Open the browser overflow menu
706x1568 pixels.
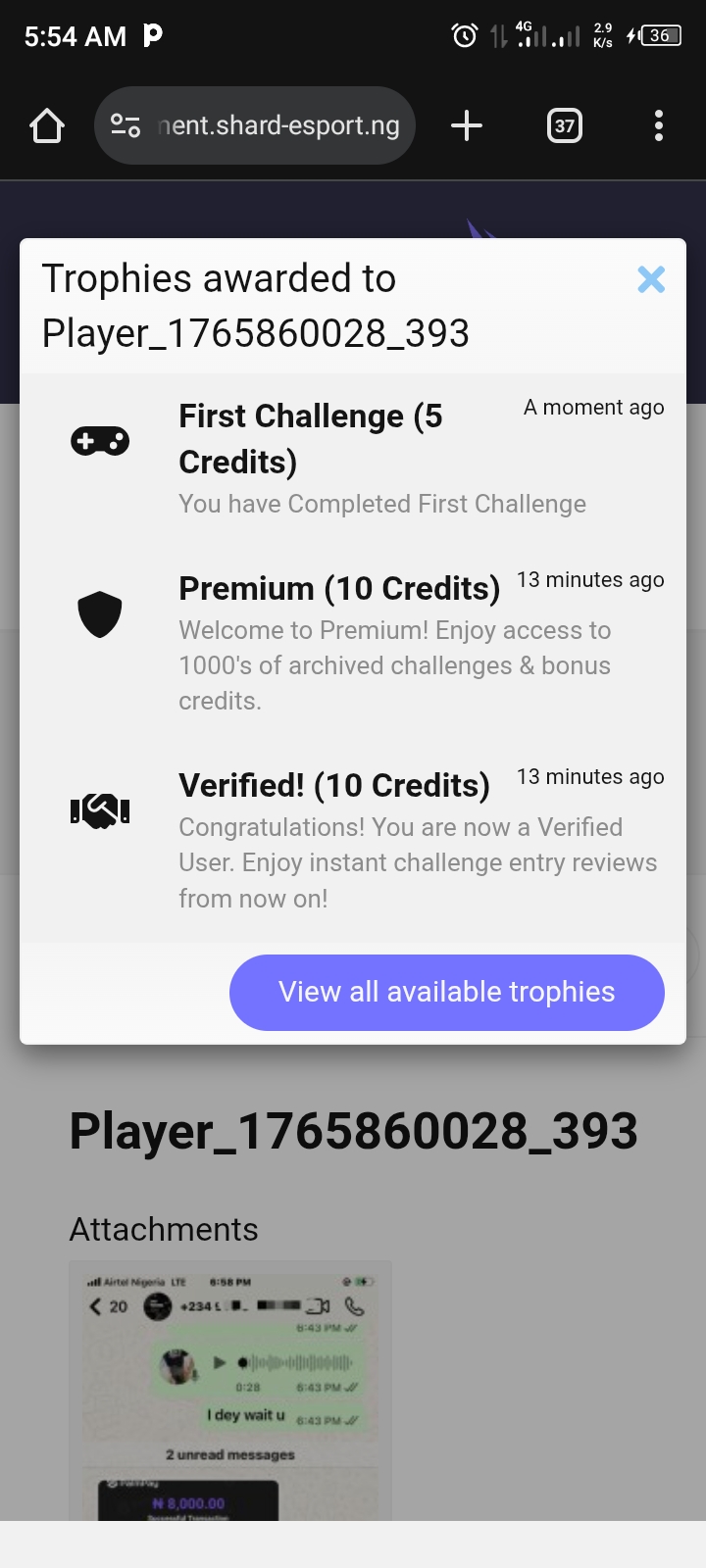point(658,125)
